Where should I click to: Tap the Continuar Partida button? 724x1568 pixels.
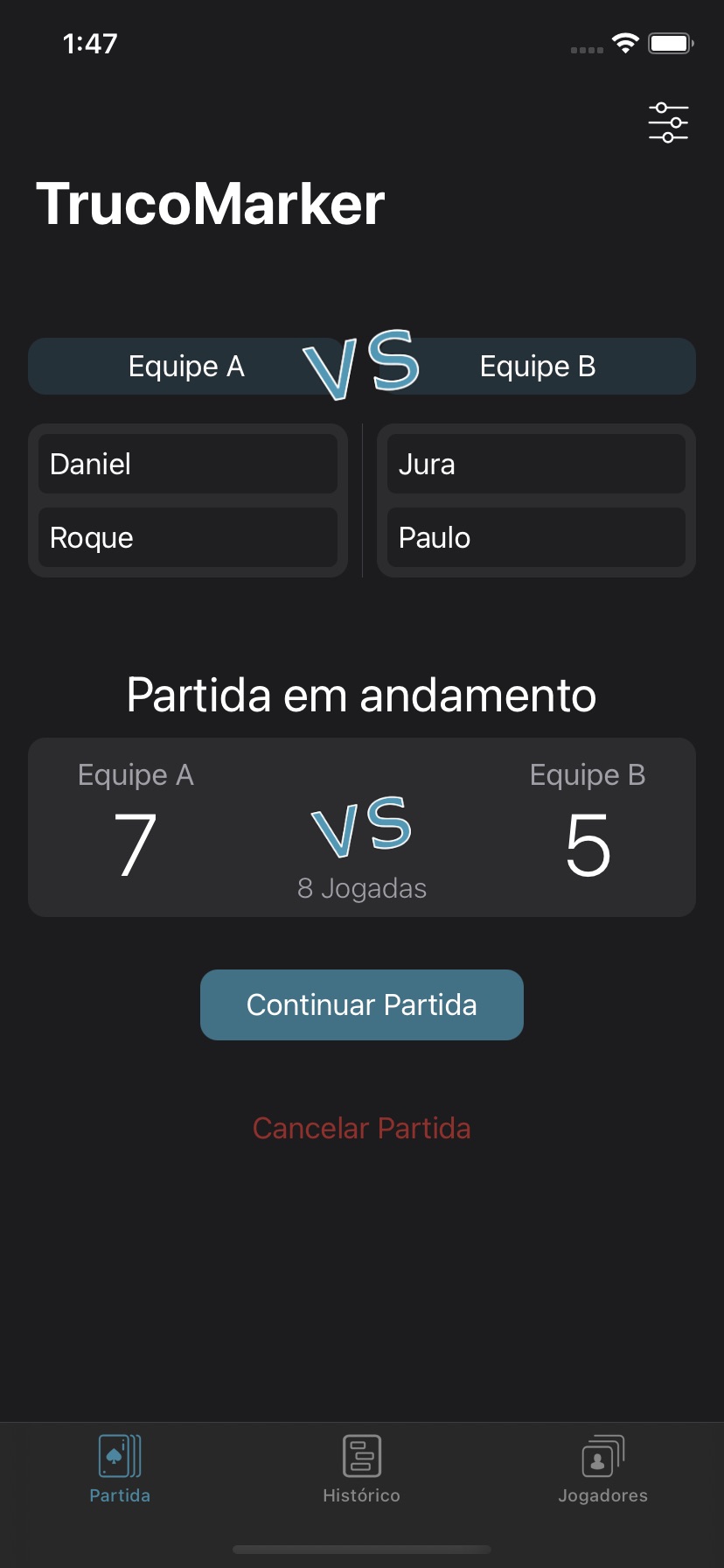click(x=362, y=1004)
